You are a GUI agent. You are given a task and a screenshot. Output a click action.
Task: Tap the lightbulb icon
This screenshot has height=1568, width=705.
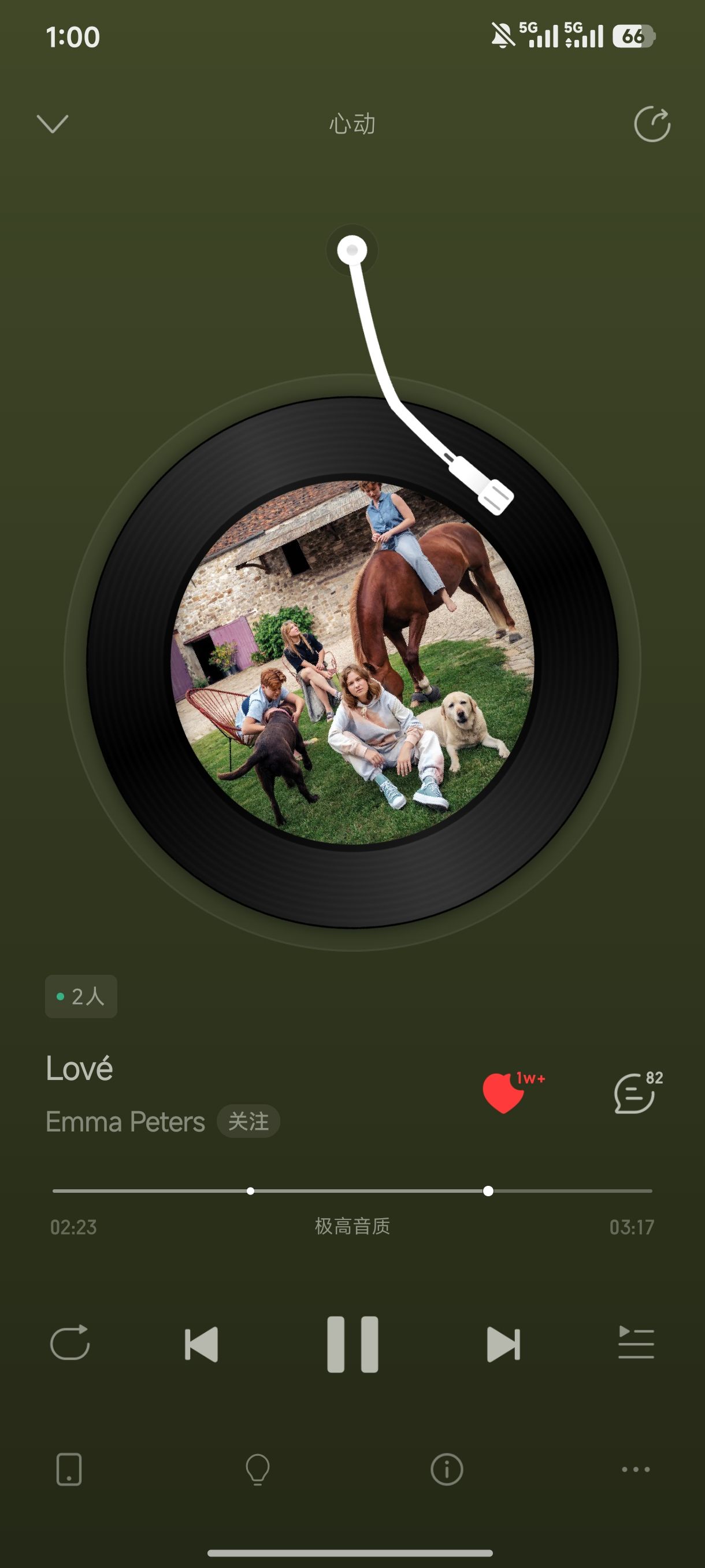click(257, 1469)
